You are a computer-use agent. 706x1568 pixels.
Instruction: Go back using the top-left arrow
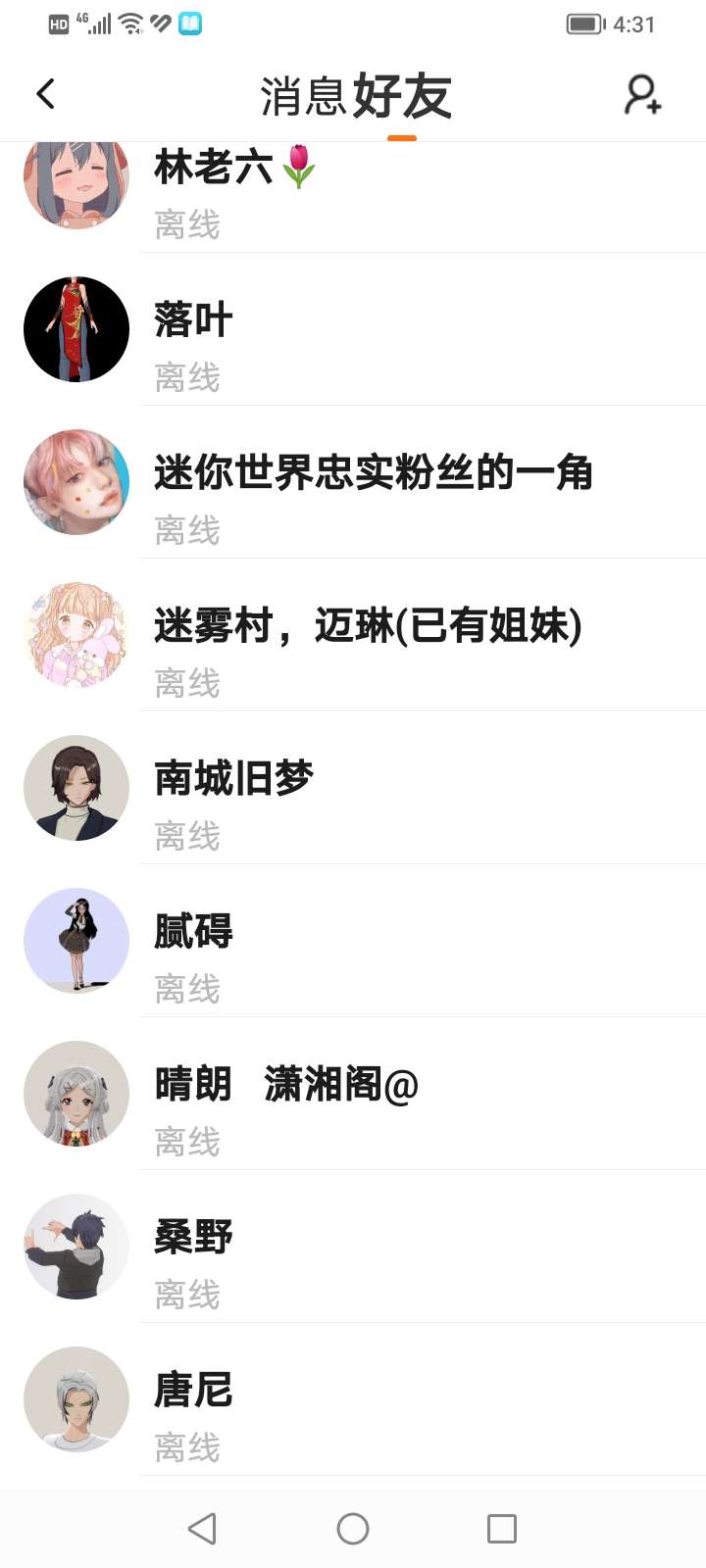[45, 94]
